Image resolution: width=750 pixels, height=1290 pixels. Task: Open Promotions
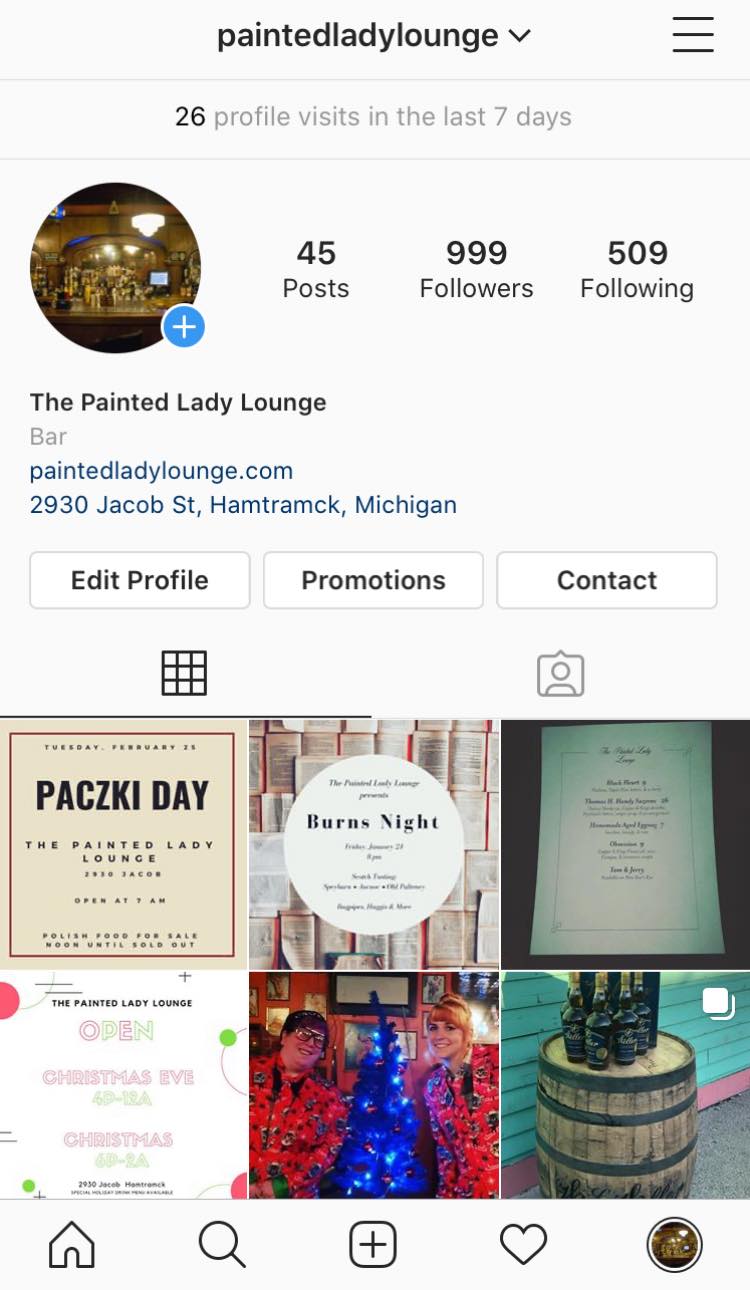373,580
